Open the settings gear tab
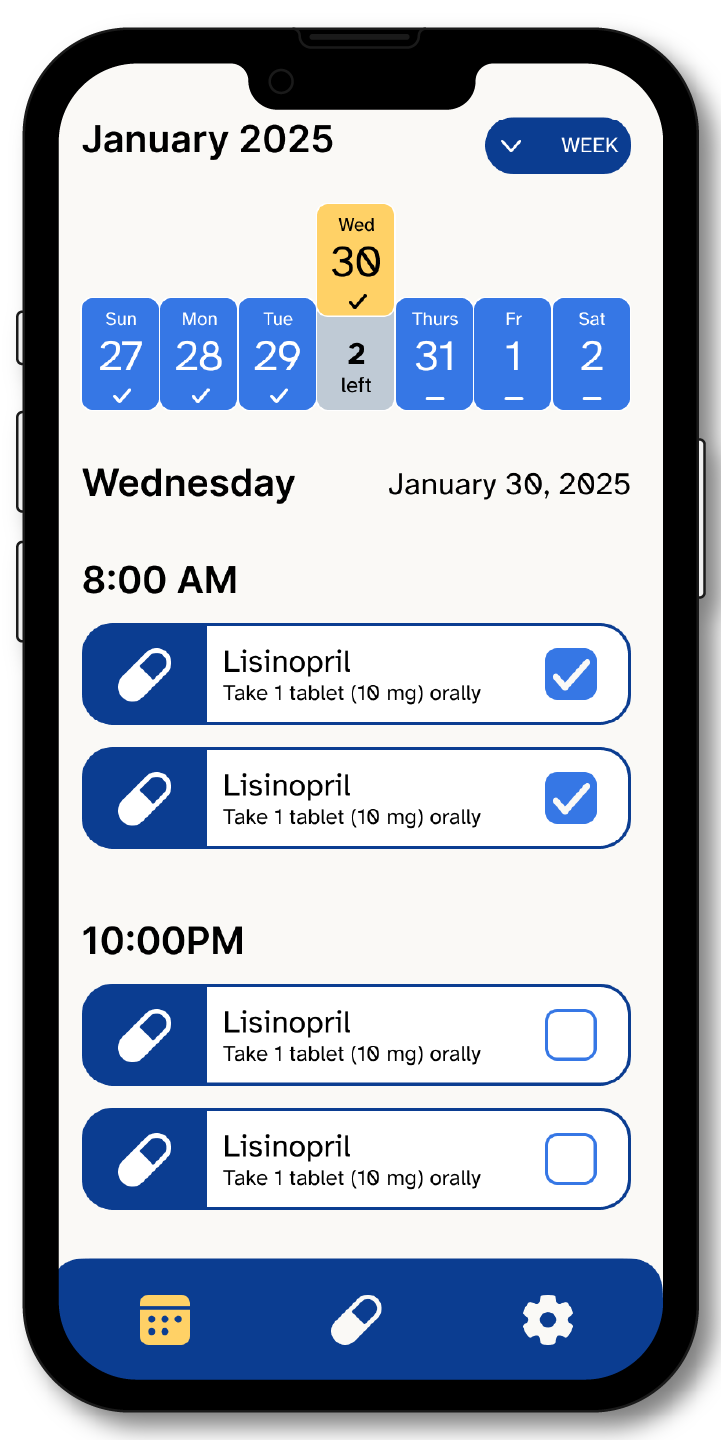 548,1320
